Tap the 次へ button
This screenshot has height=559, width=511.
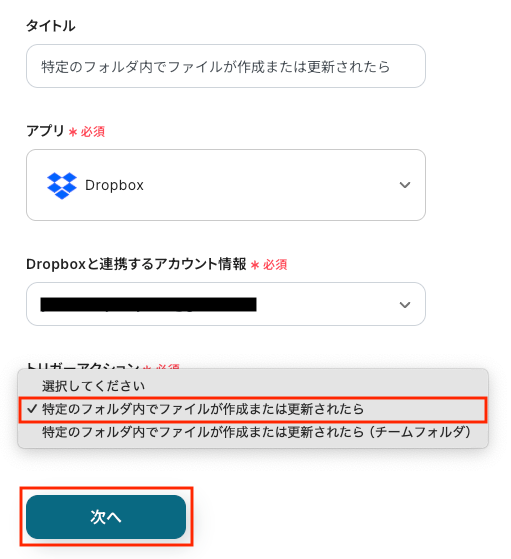tap(106, 517)
